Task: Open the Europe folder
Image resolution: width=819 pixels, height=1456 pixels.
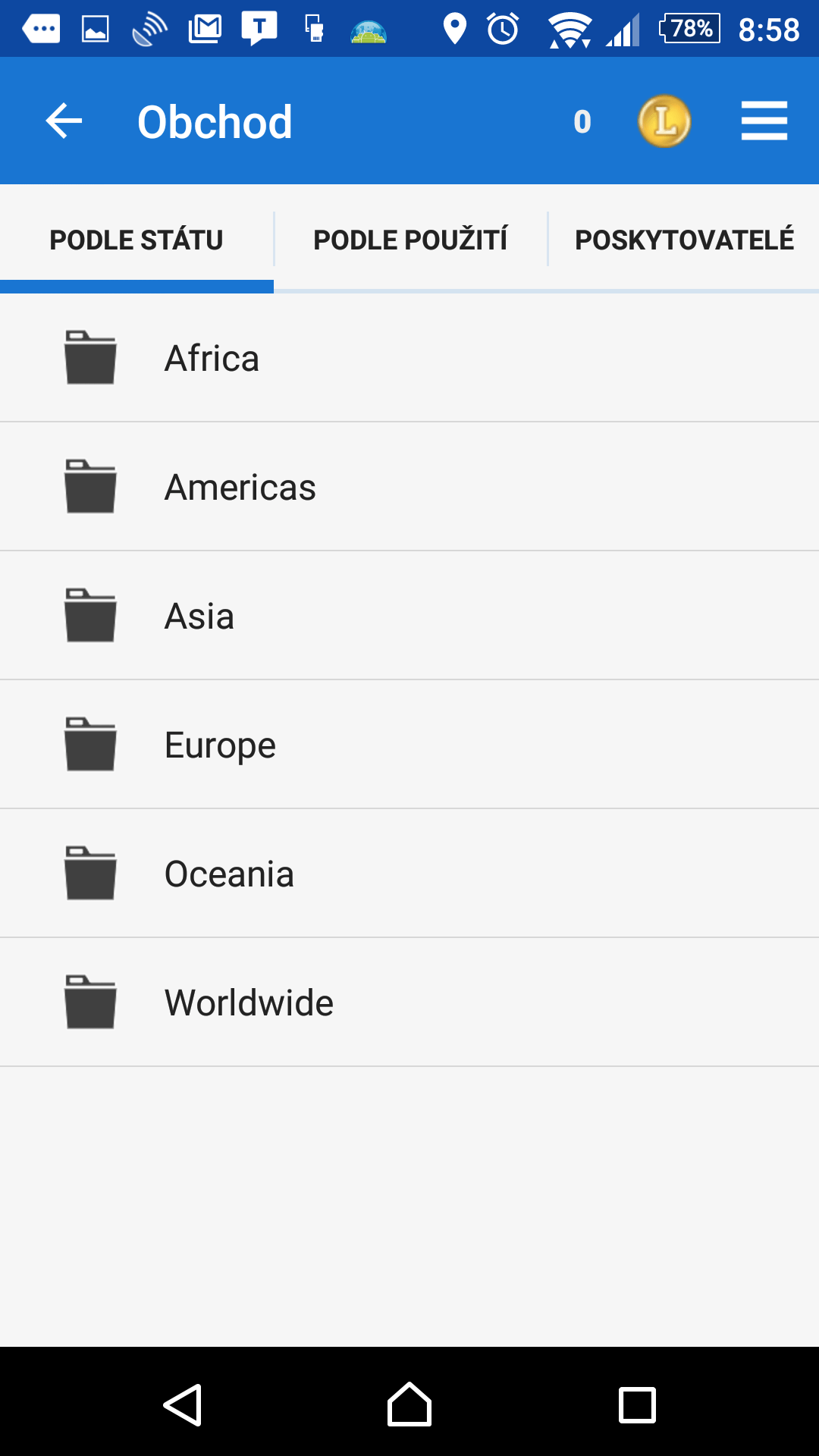Action: 409,745
